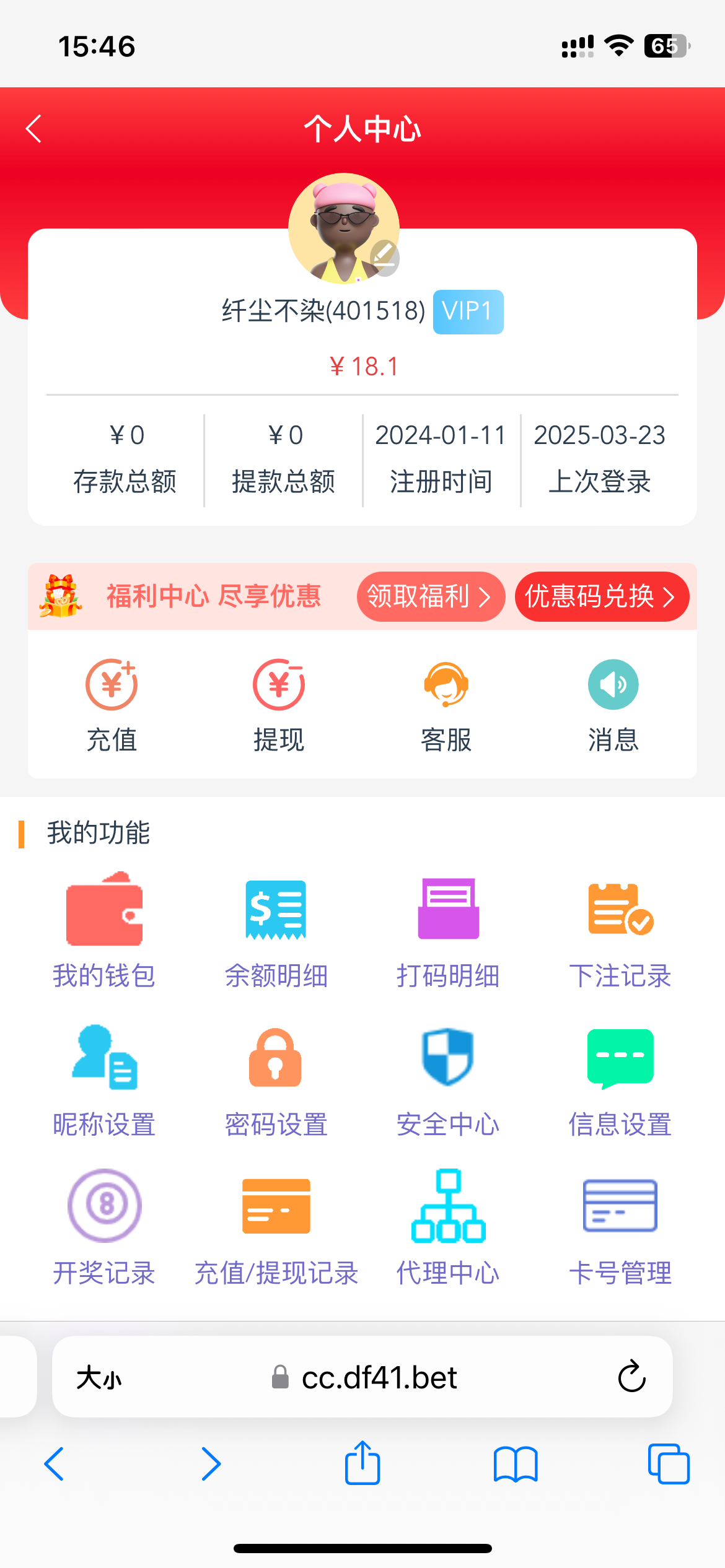Open 提现 withdrawal
This screenshot has width=725, height=1568.
click(x=279, y=705)
